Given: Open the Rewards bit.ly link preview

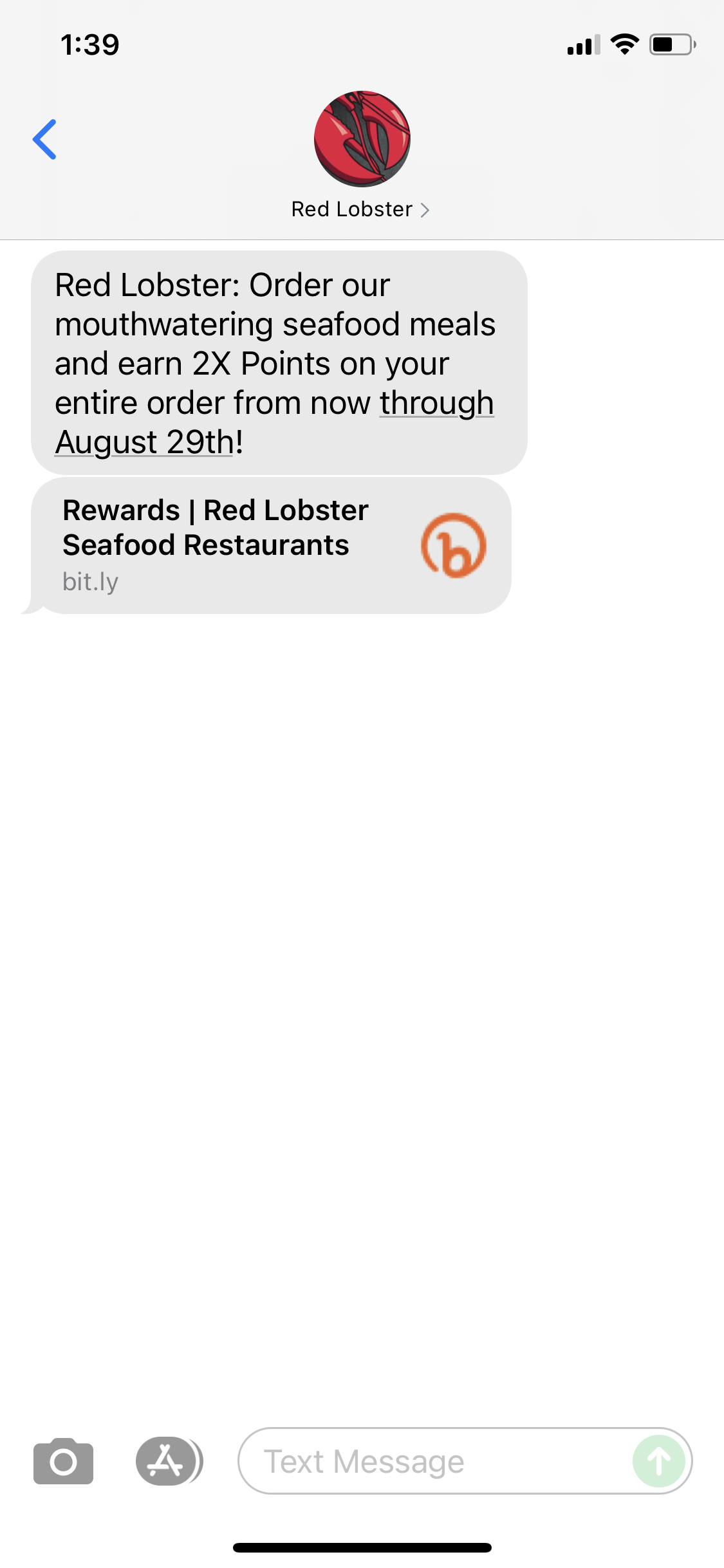Looking at the screenshot, I should pyautogui.click(x=271, y=545).
